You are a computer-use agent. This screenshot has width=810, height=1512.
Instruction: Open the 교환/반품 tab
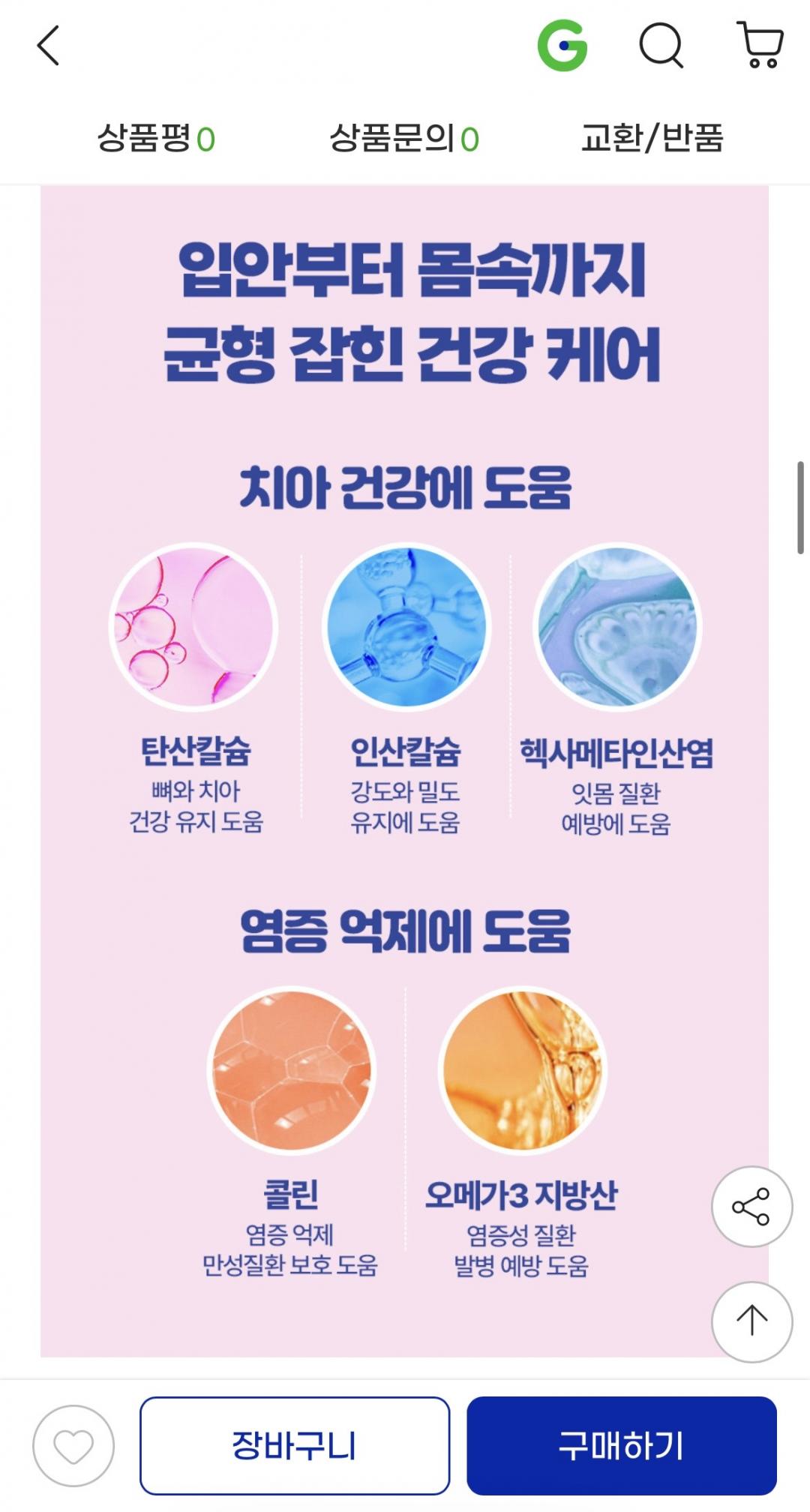pos(652,139)
